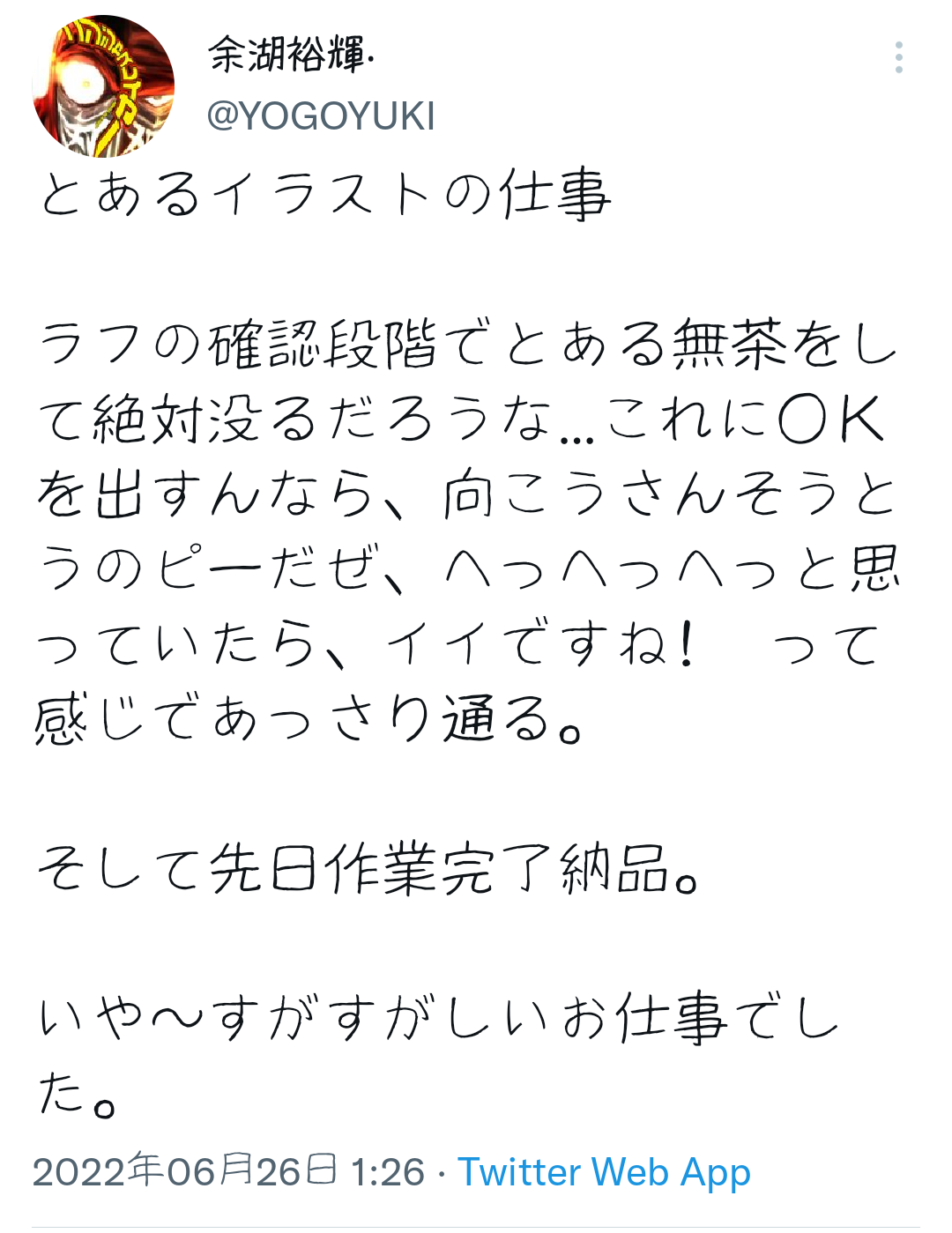The height and width of the screenshot is (1233, 952).
Task: Open the tweet's three-dot overflow menu
Action: click(898, 57)
